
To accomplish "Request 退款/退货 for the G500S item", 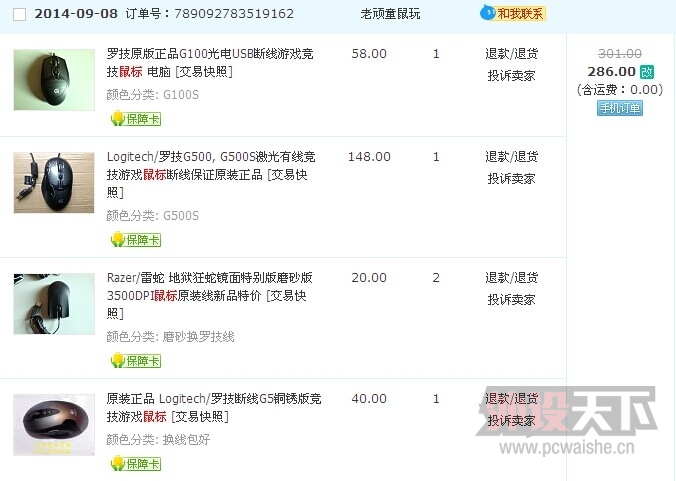I will (x=511, y=157).
